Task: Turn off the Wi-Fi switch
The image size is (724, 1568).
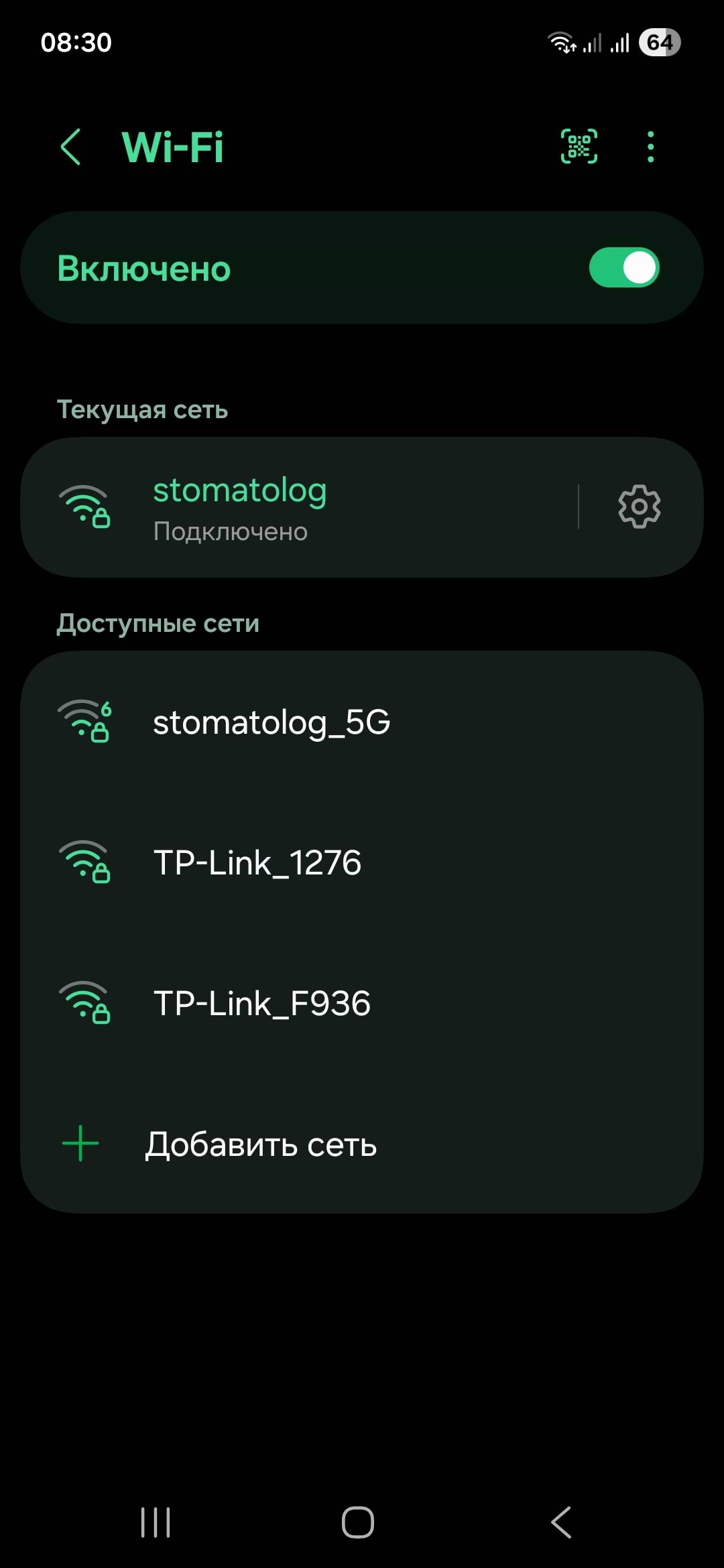Action: pyautogui.click(x=623, y=268)
